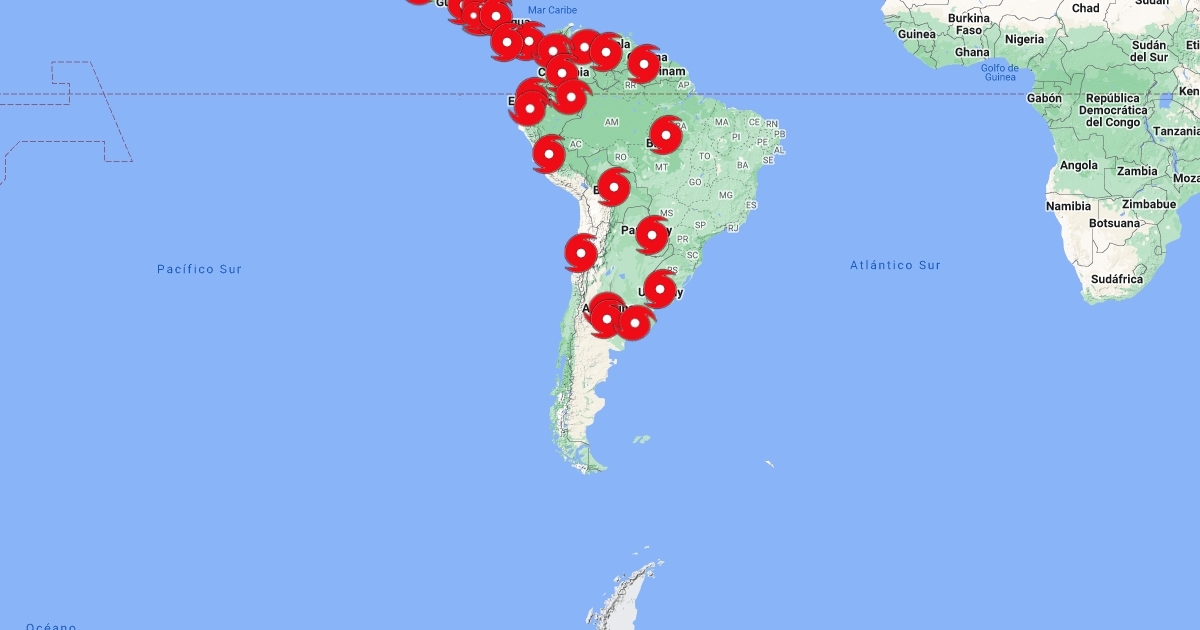This screenshot has height=630, width=1200.
Task: Select the hurricane marker on Peru
Action: pos(549,155)
